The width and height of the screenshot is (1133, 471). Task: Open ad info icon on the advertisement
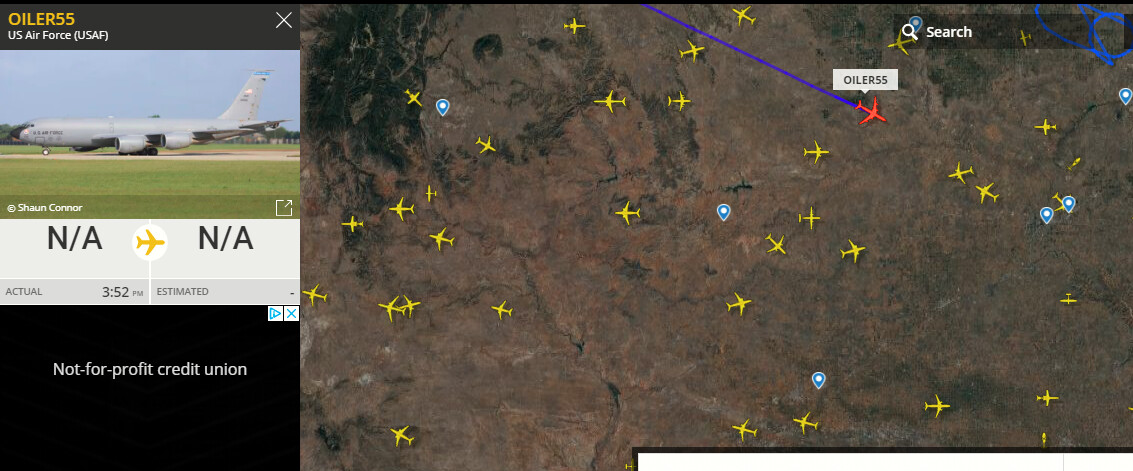click(x=276, y=313)
